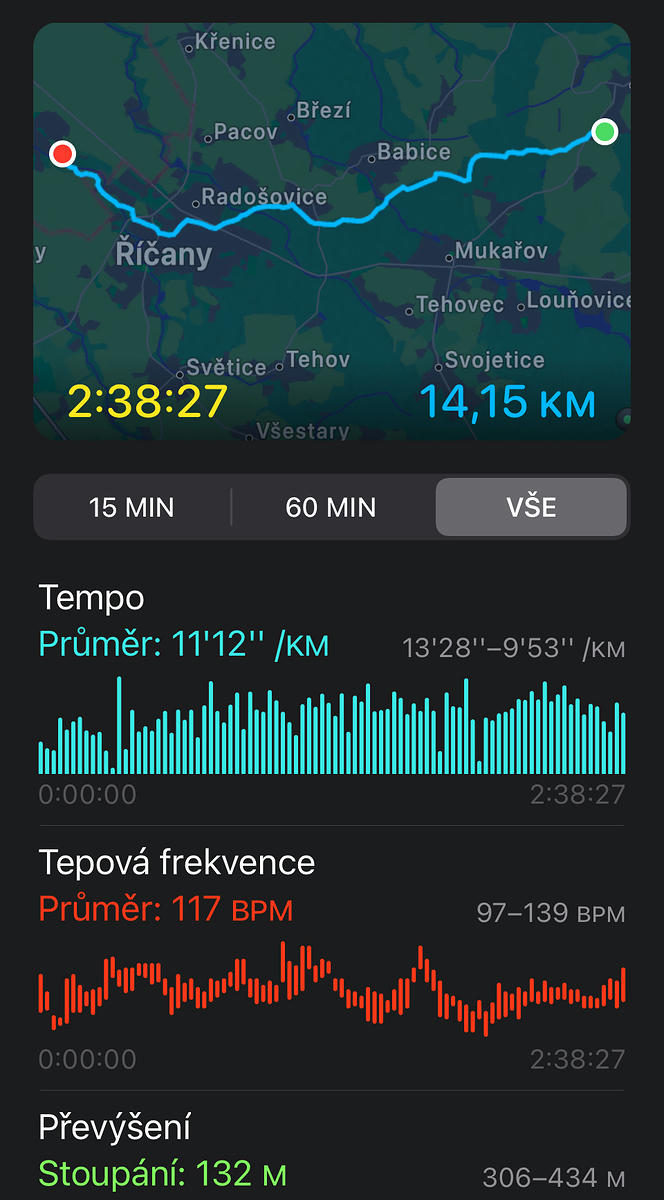Switch to the 15 MIN view
The width and height of the screenshot is (664, 1200).
tap(132, 507)
